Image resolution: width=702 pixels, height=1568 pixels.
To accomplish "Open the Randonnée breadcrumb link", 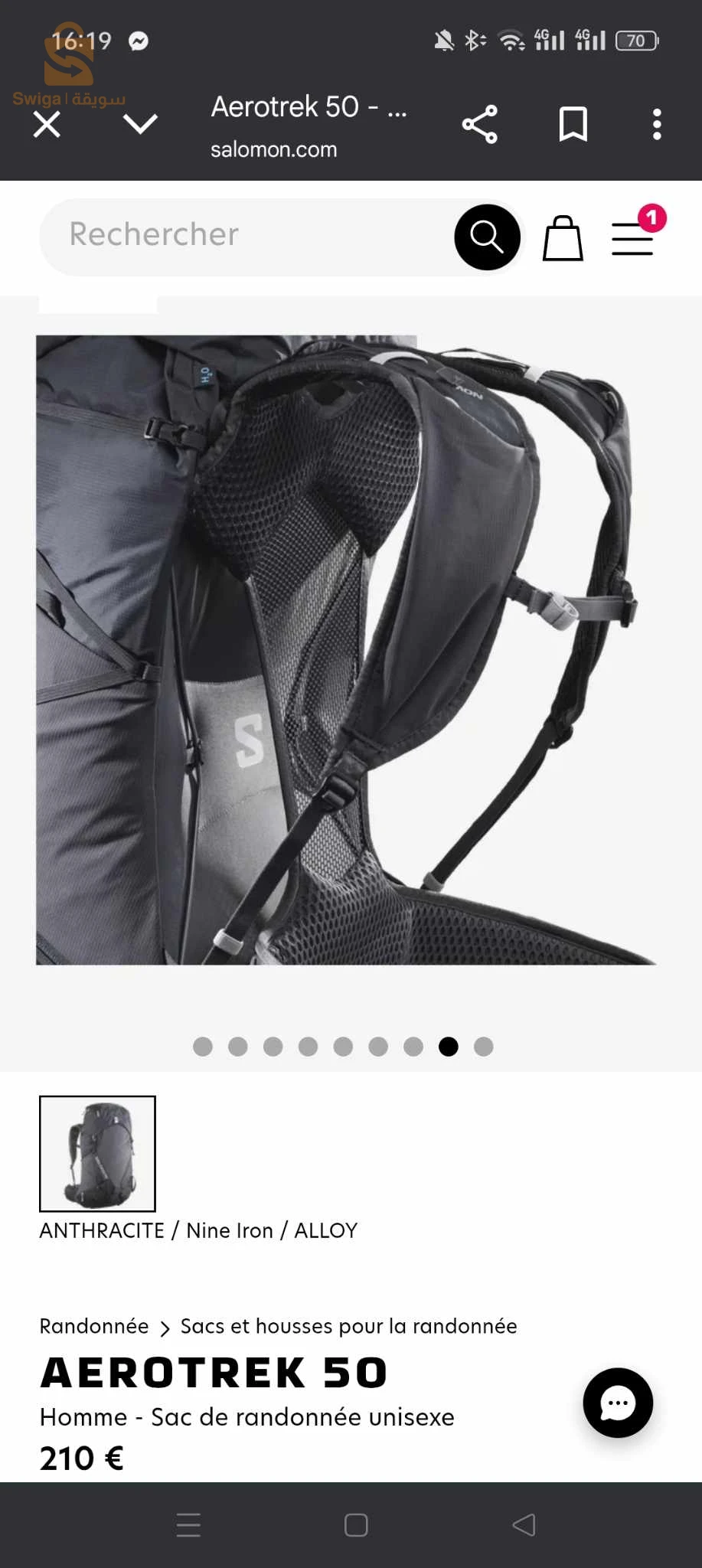I will (x=93, y=1326).
